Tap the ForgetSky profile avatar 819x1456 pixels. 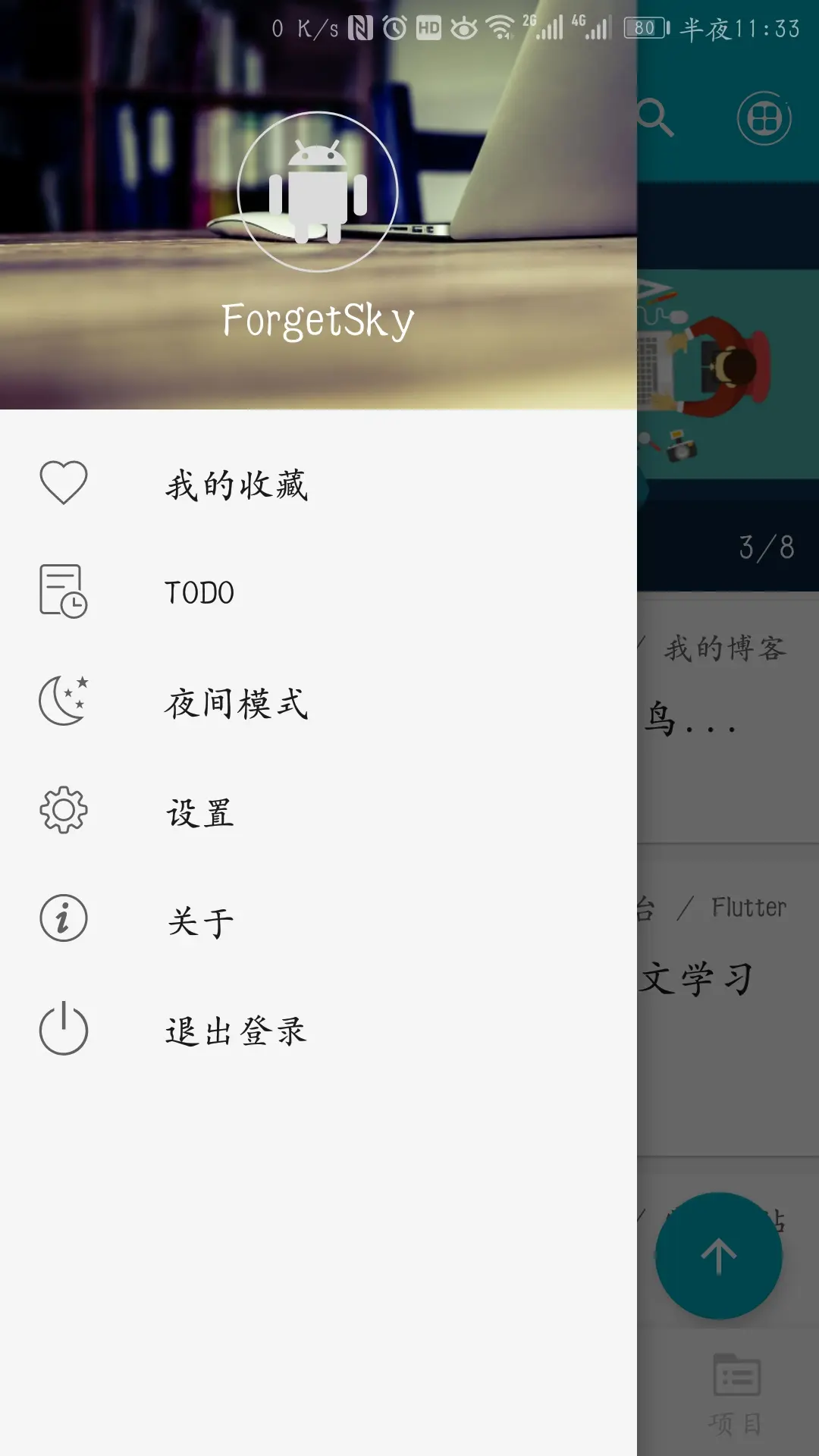coord(318,192)
